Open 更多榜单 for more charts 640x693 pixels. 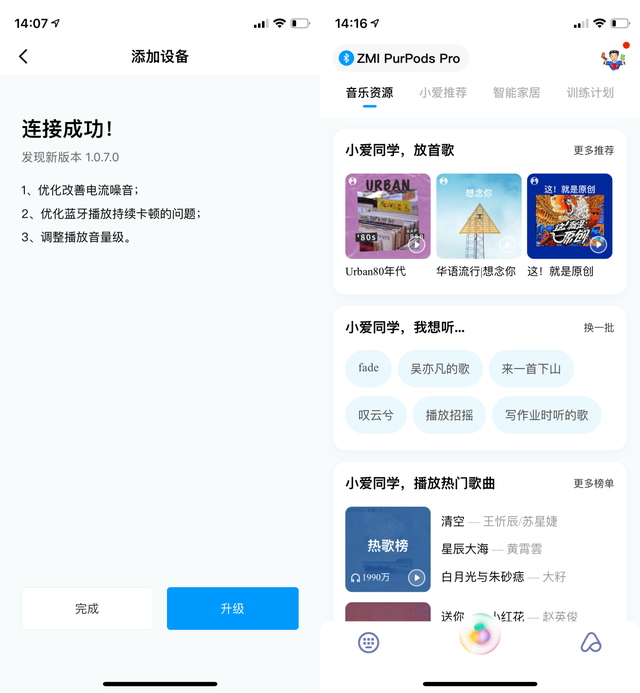[x=593, y=484]
